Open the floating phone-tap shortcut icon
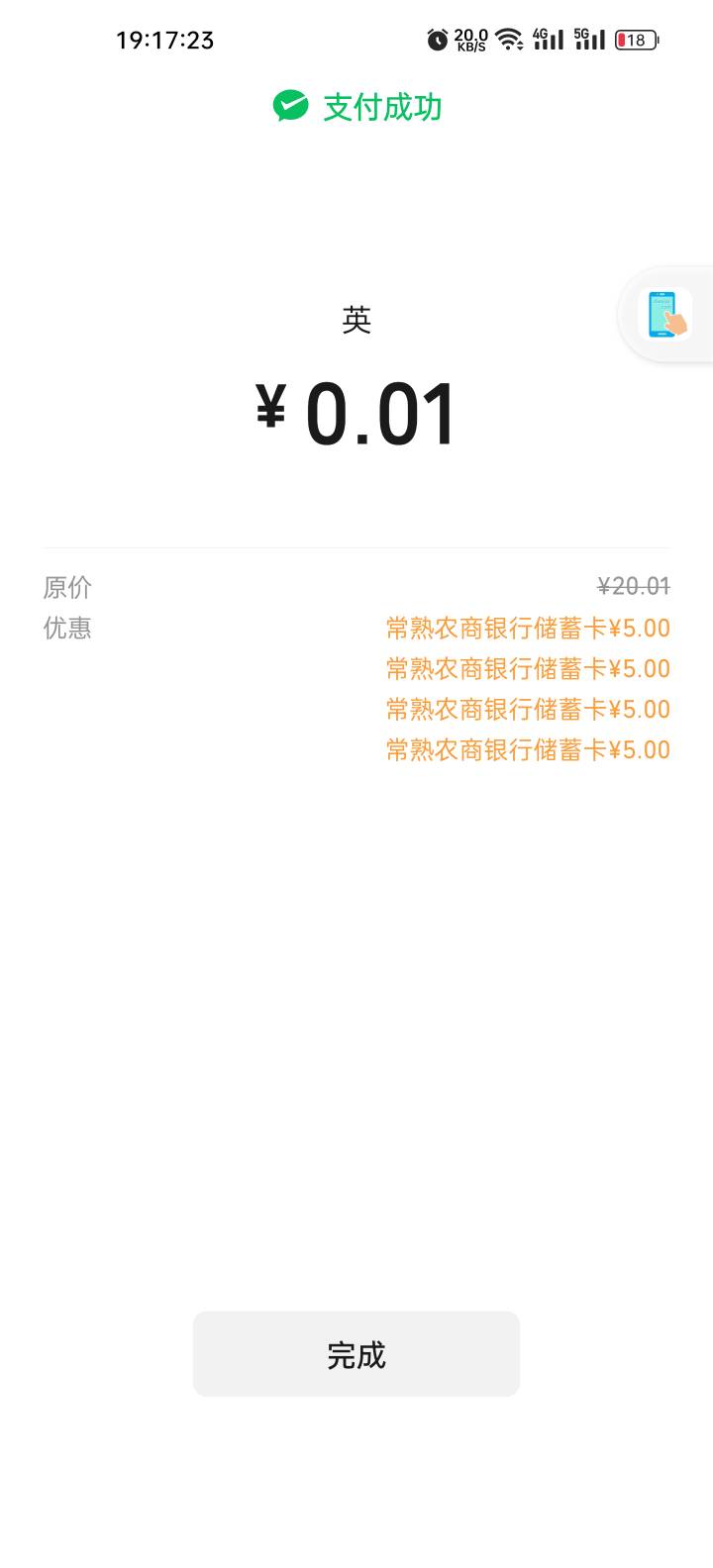The width and height of the screenshot is (713, 1568). pos(665,315)
